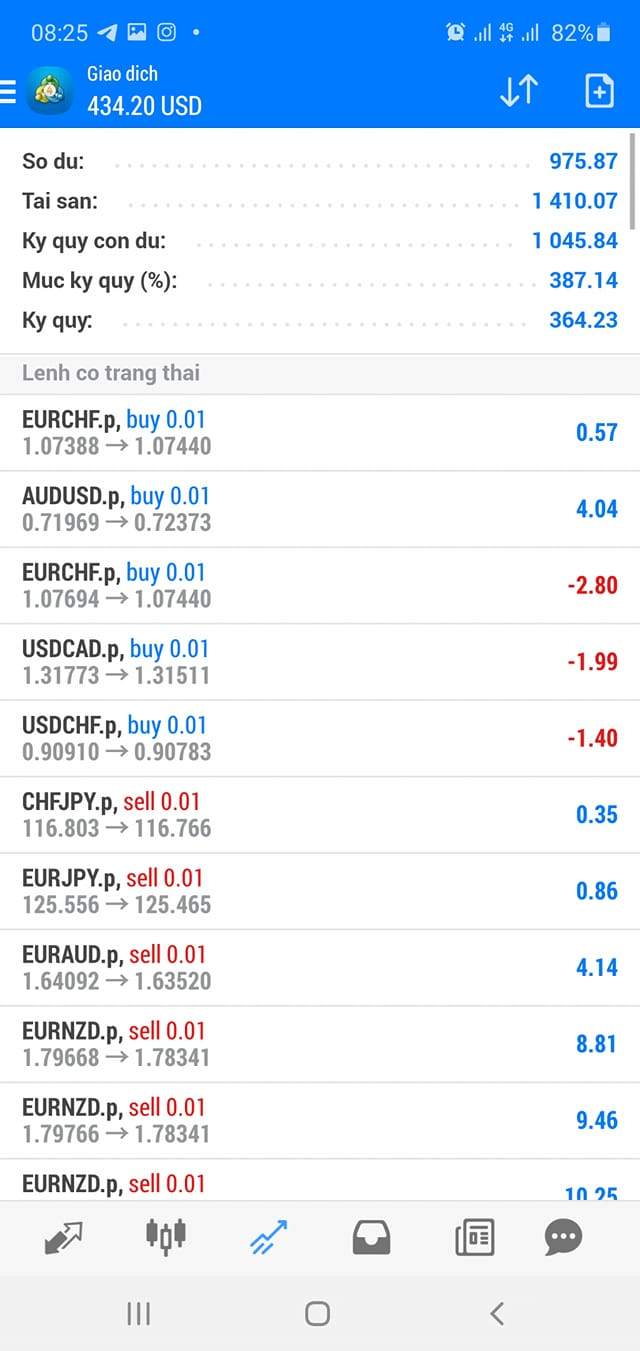Create a new order with plus icon

click(599, 91)
